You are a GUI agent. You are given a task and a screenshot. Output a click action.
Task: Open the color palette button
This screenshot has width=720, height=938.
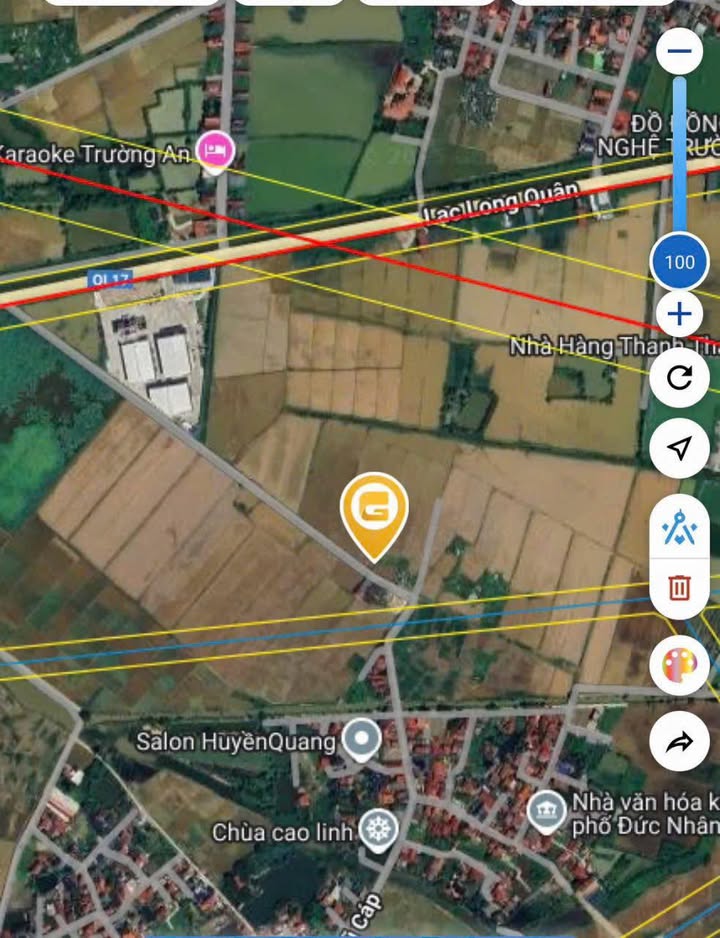[679, 665]
